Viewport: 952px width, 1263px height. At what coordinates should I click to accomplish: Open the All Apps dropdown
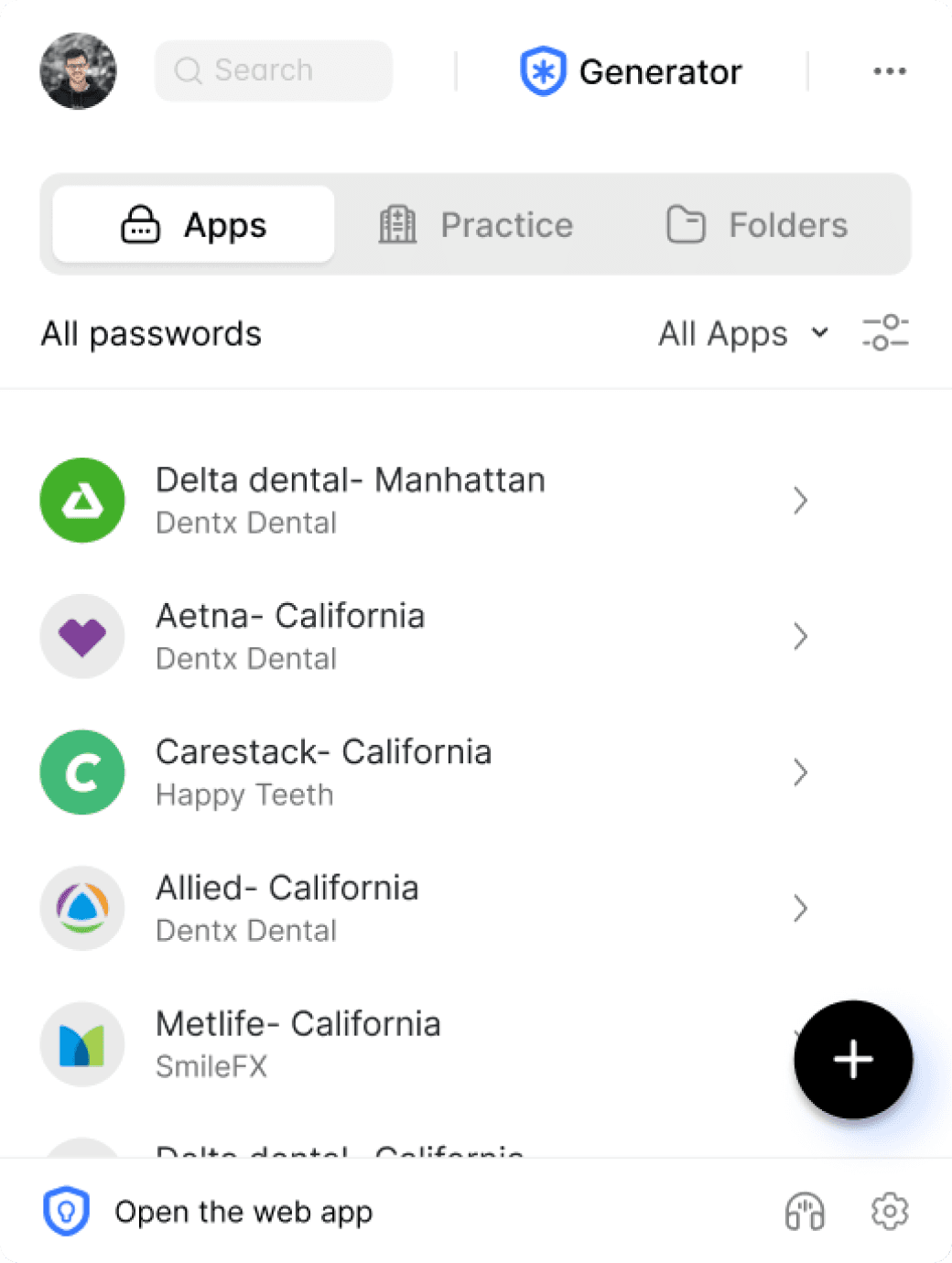[x=743, y=333]
